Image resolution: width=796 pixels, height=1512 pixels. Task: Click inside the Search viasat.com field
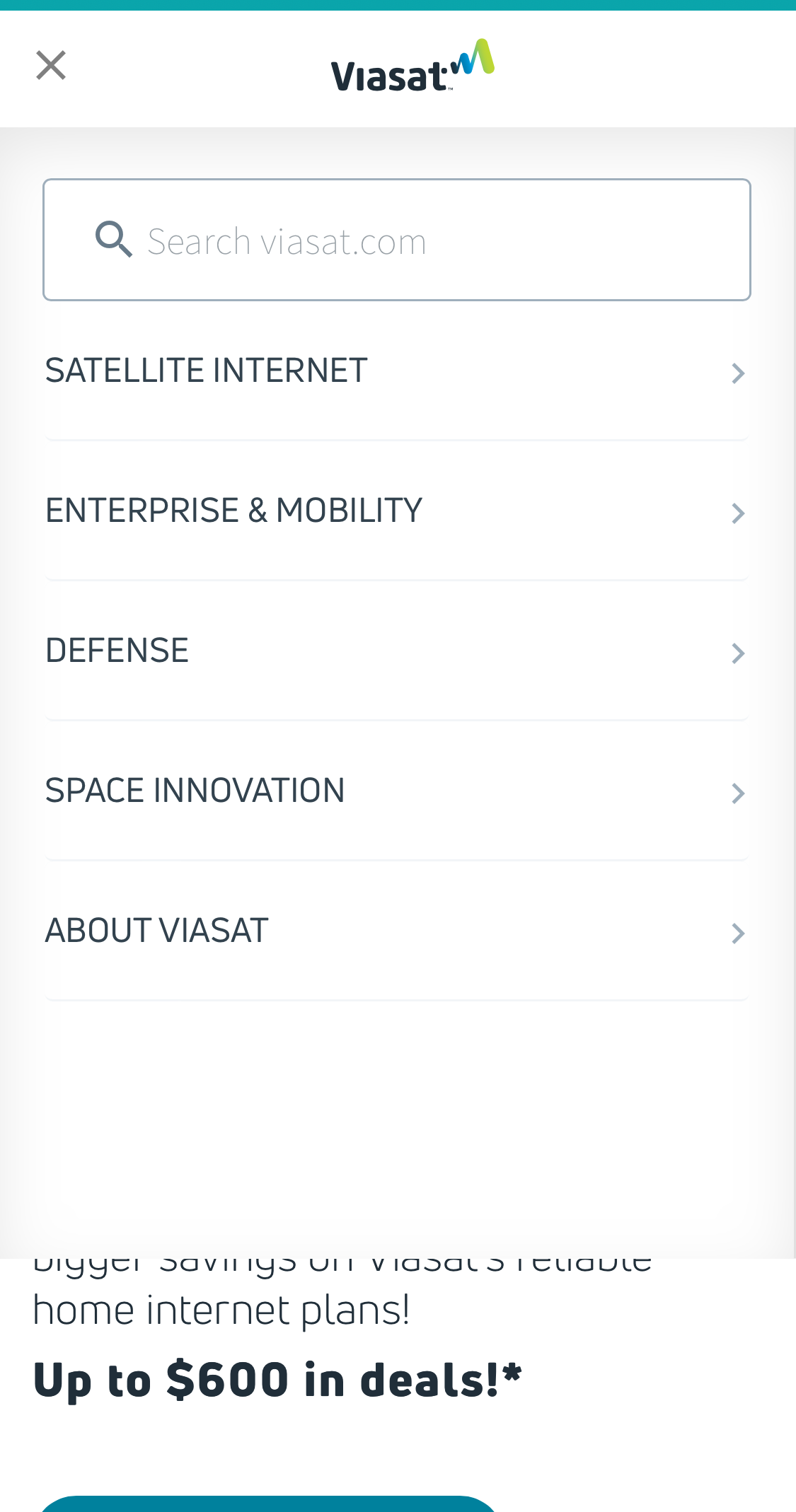click(x=396, y=240)
